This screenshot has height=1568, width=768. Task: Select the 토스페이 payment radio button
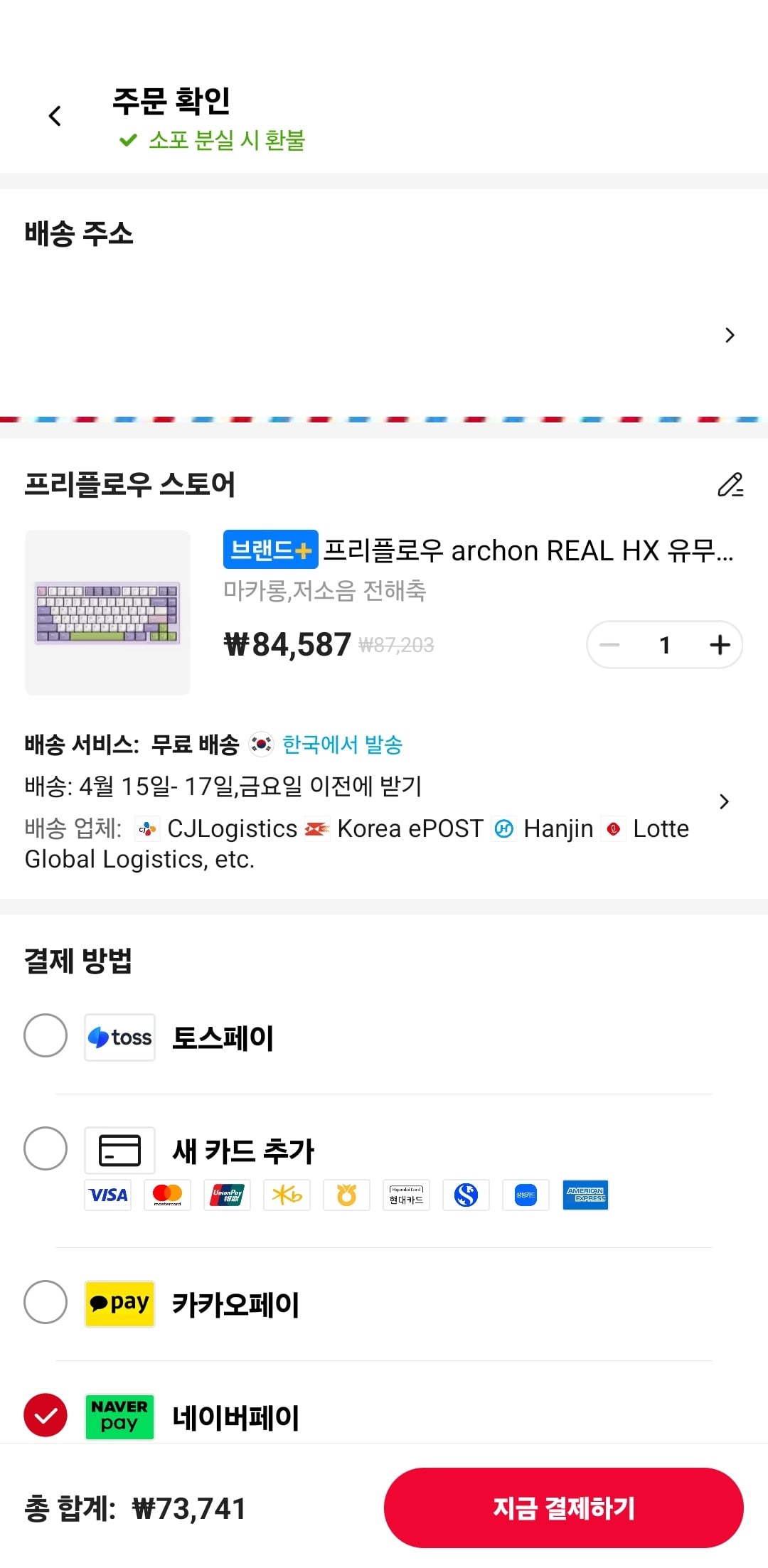(45, 1038)
